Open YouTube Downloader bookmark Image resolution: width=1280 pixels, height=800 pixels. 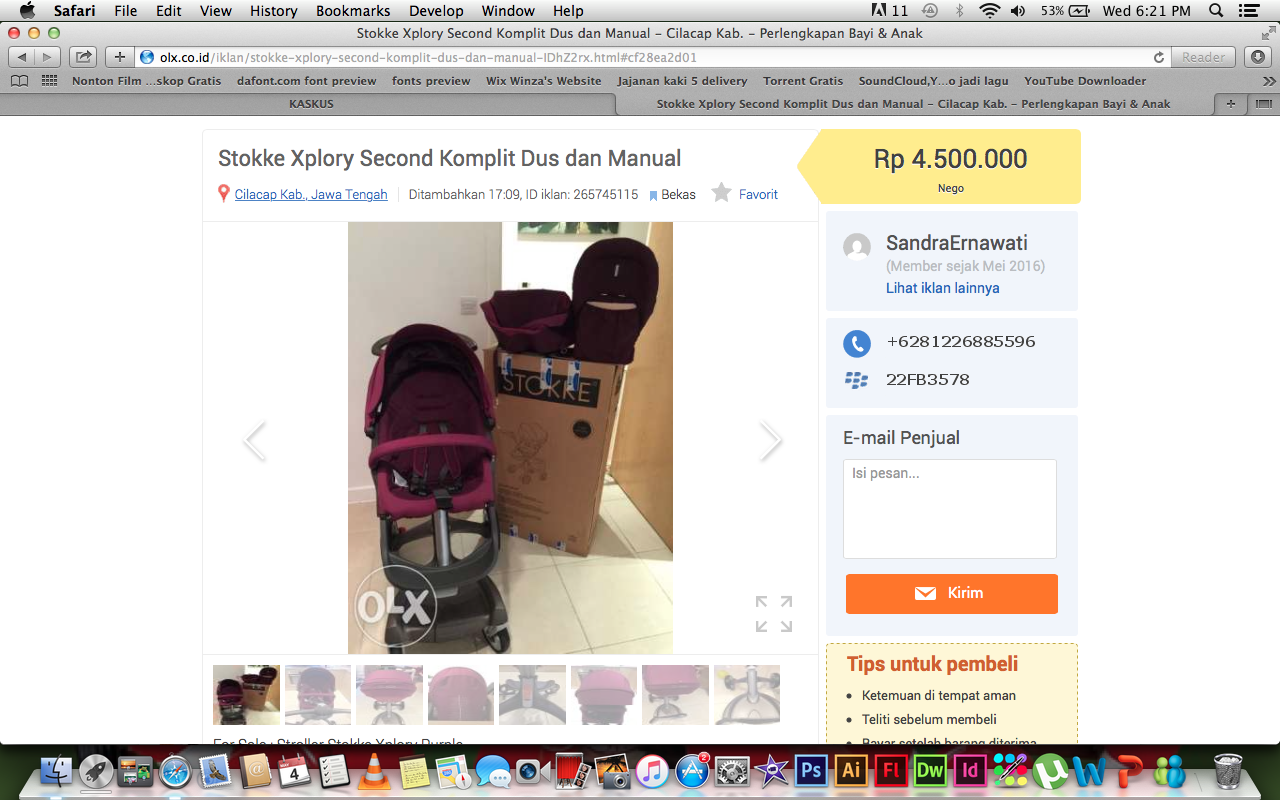tap(1085, 81)
